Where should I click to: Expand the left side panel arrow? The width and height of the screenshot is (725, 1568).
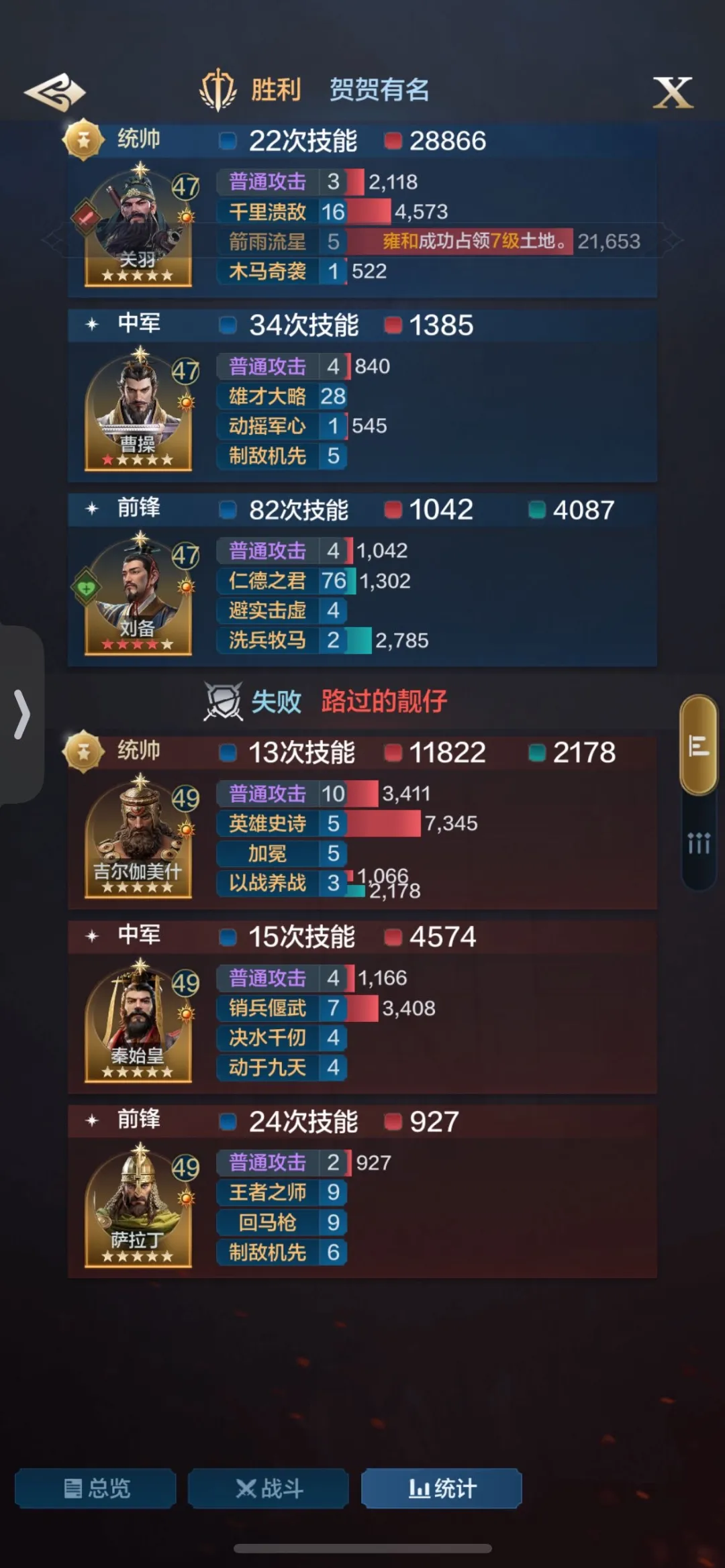(22, 715)
